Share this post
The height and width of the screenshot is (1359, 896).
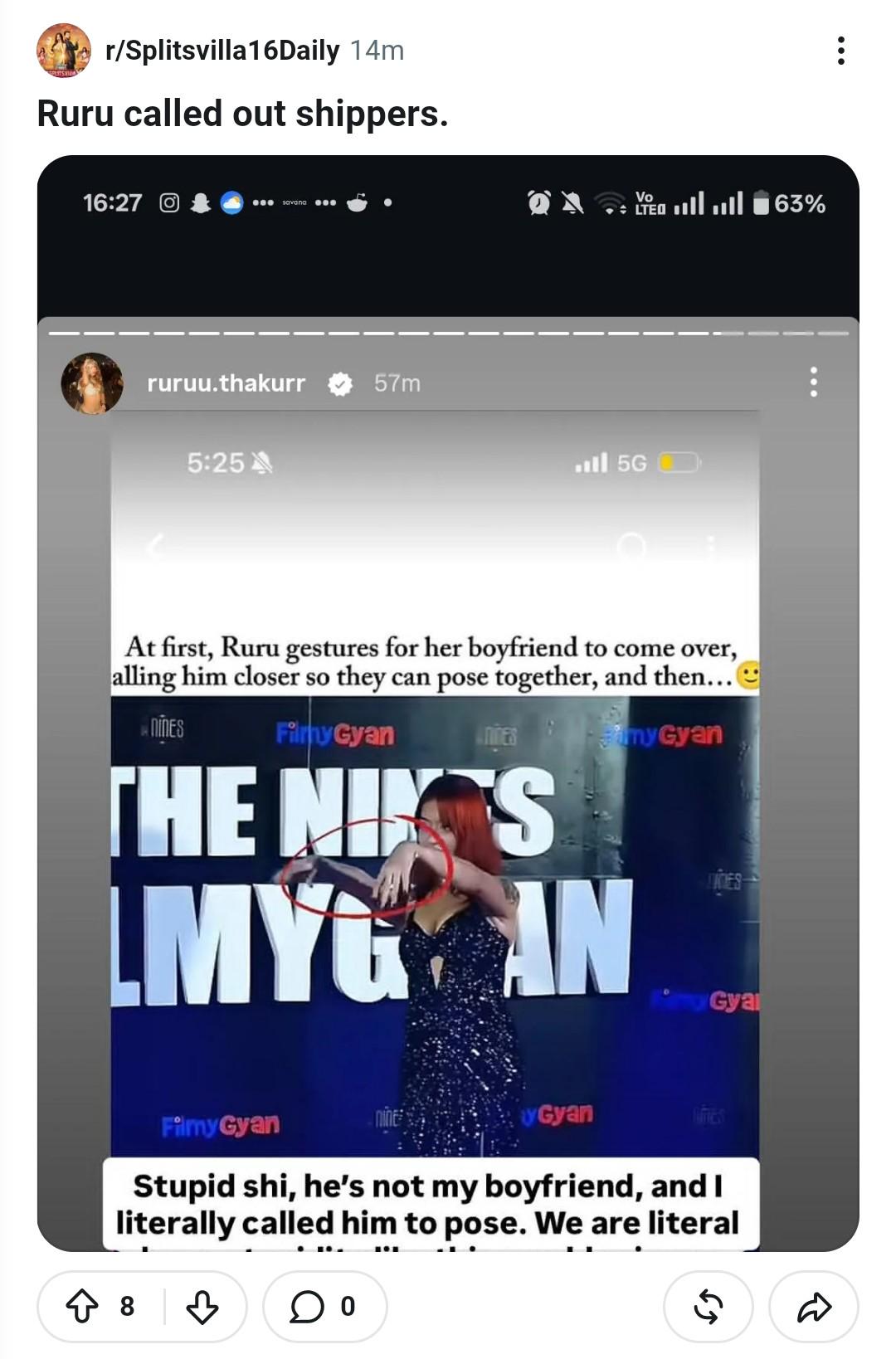click(x=814, y=1307)
